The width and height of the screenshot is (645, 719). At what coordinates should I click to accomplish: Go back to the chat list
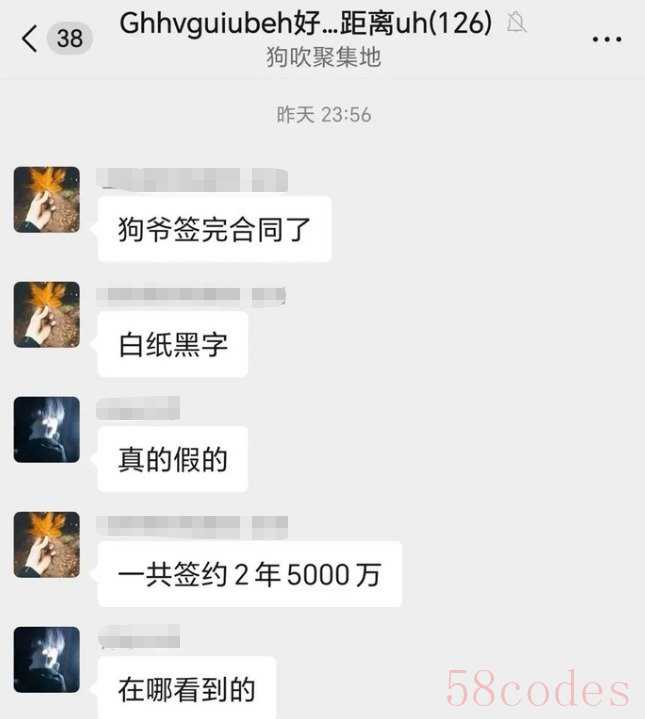tap(30, 39)
